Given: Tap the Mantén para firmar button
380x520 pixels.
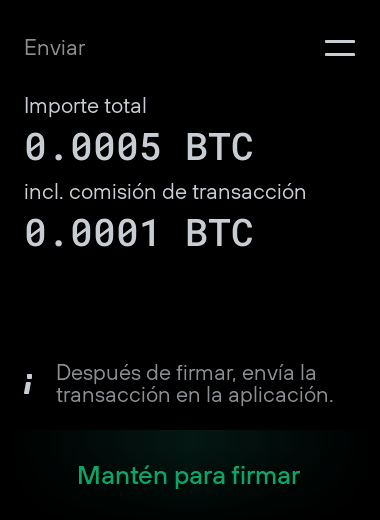Looking at the screenshot, I should pyautogui.click(x=189, y=475).
